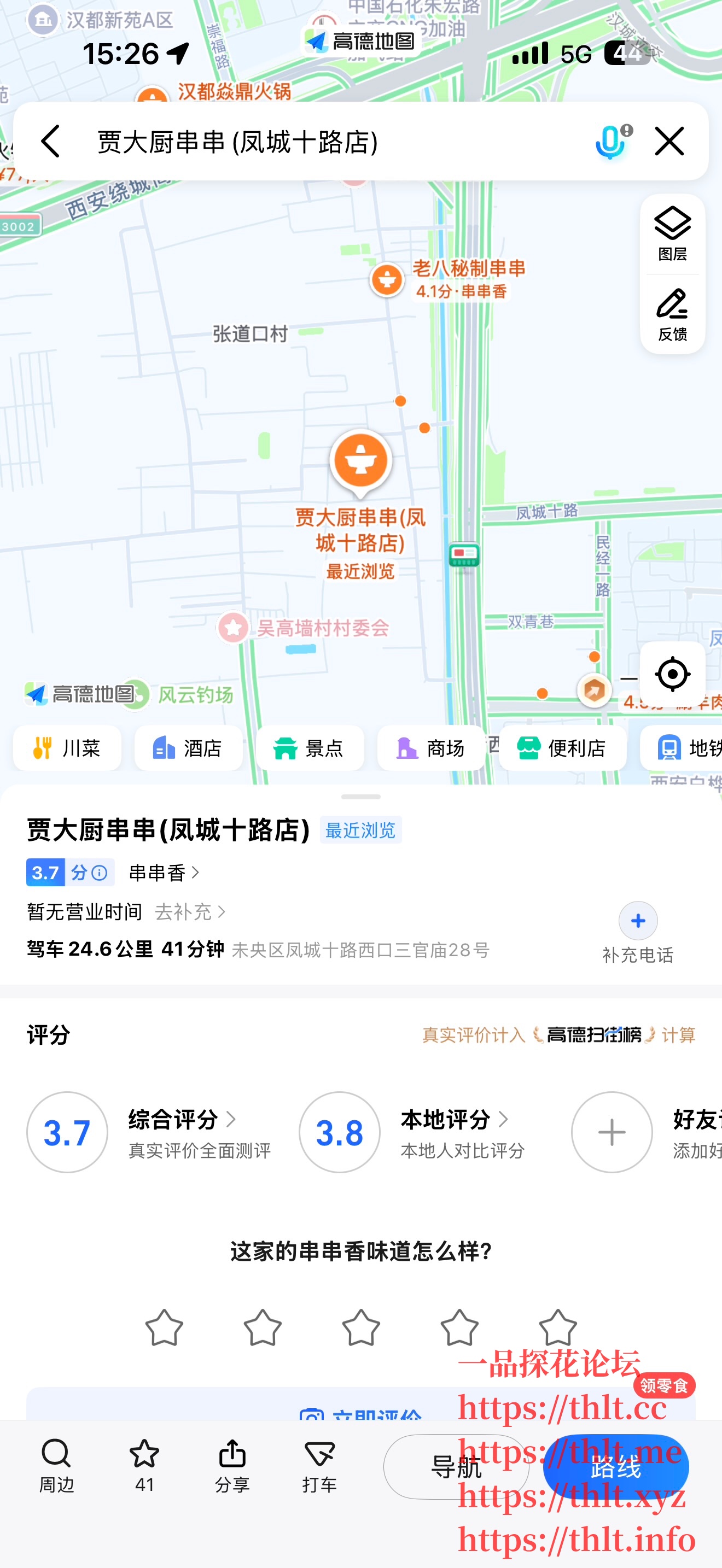Clear the search with the X button
Screen dimensions: 722x1568
(669, 141)
